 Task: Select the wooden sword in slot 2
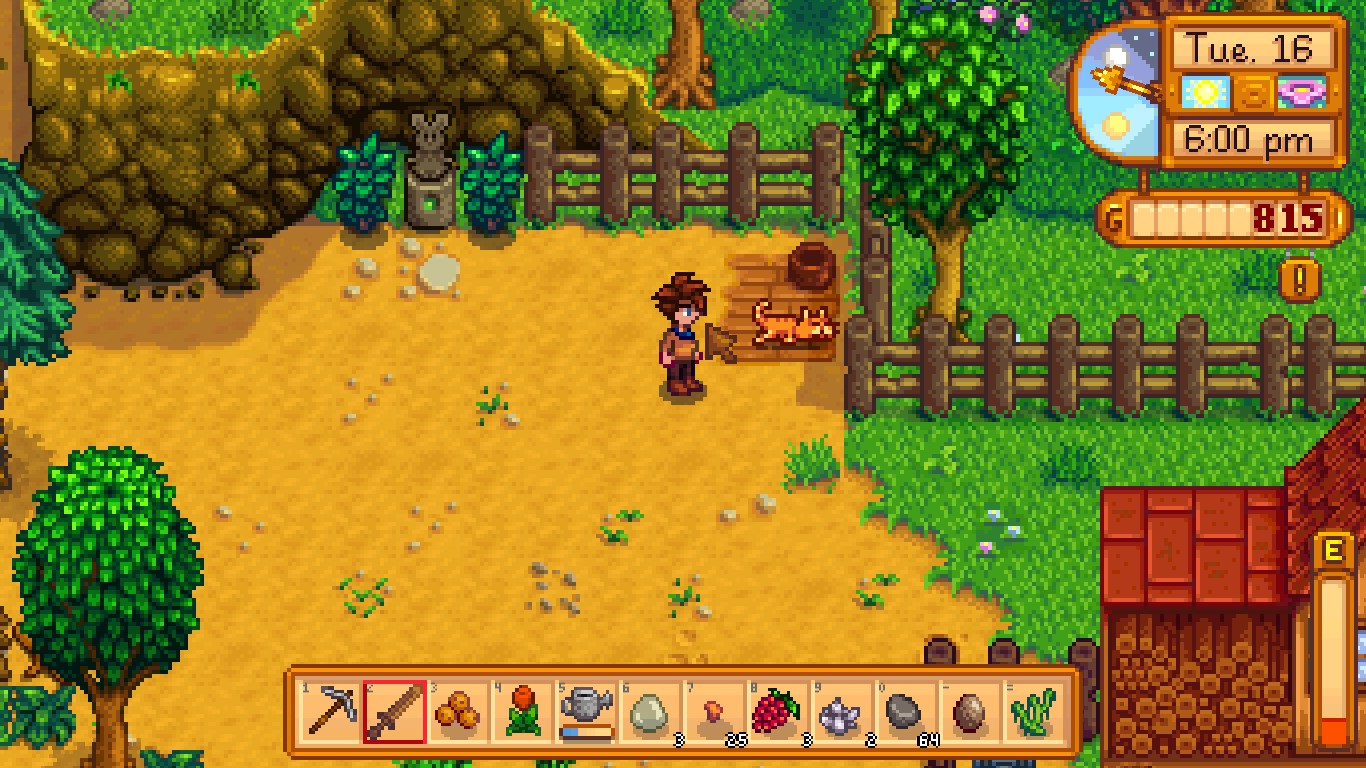(x=394, y=712)
